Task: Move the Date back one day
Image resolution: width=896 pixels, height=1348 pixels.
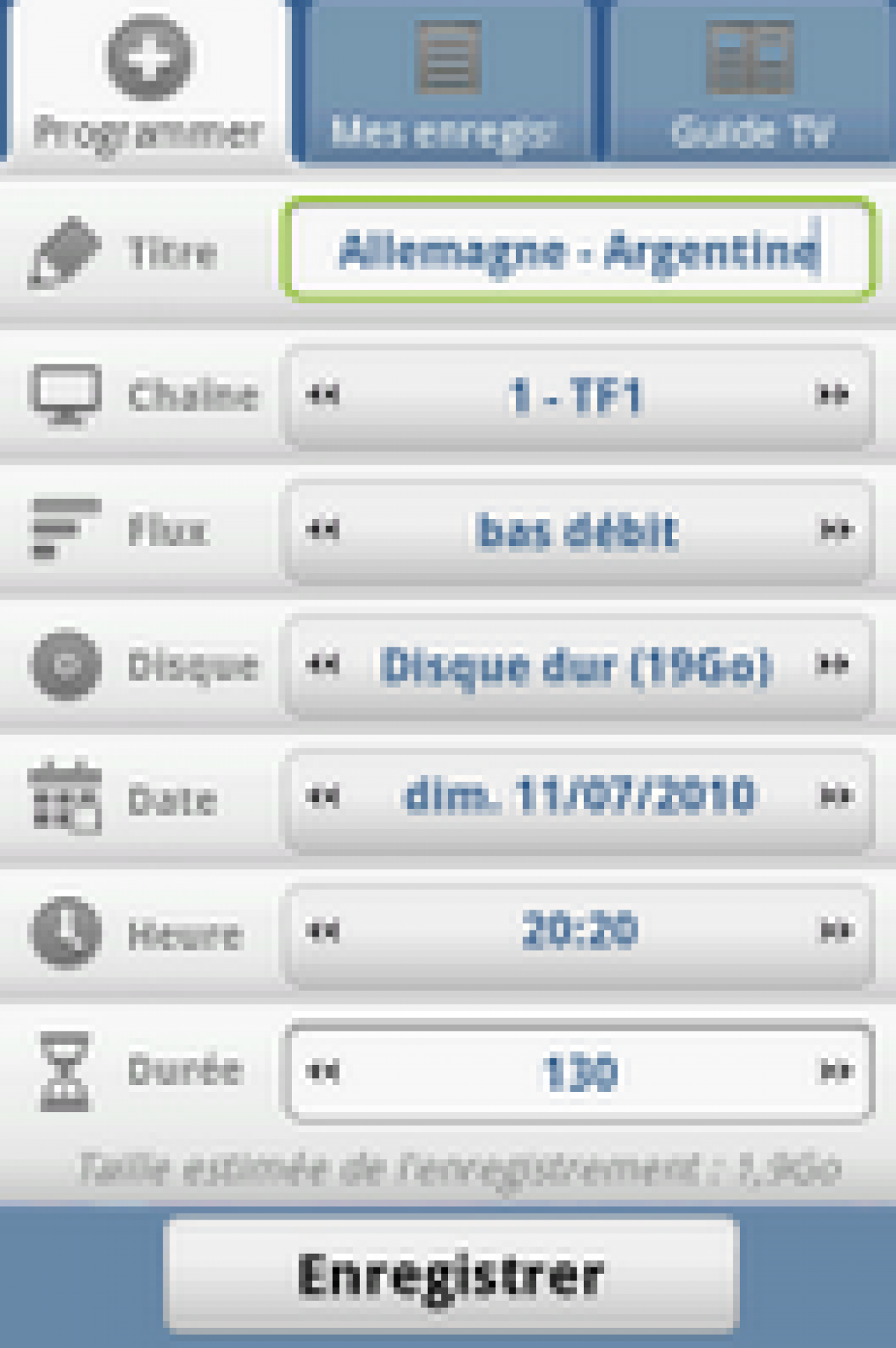Action: [323, 796]
